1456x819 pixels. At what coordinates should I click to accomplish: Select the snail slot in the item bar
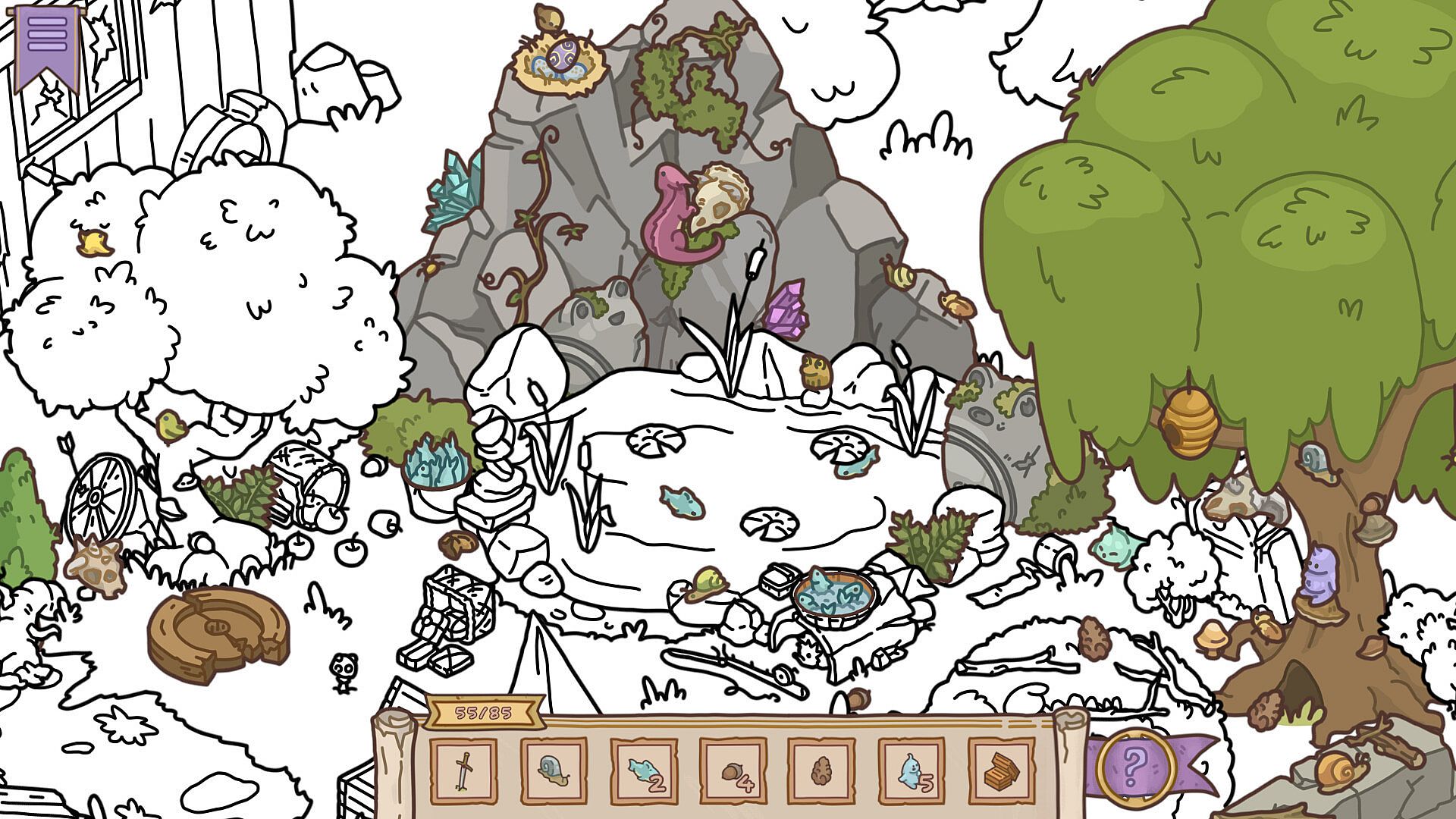point(554,771)
